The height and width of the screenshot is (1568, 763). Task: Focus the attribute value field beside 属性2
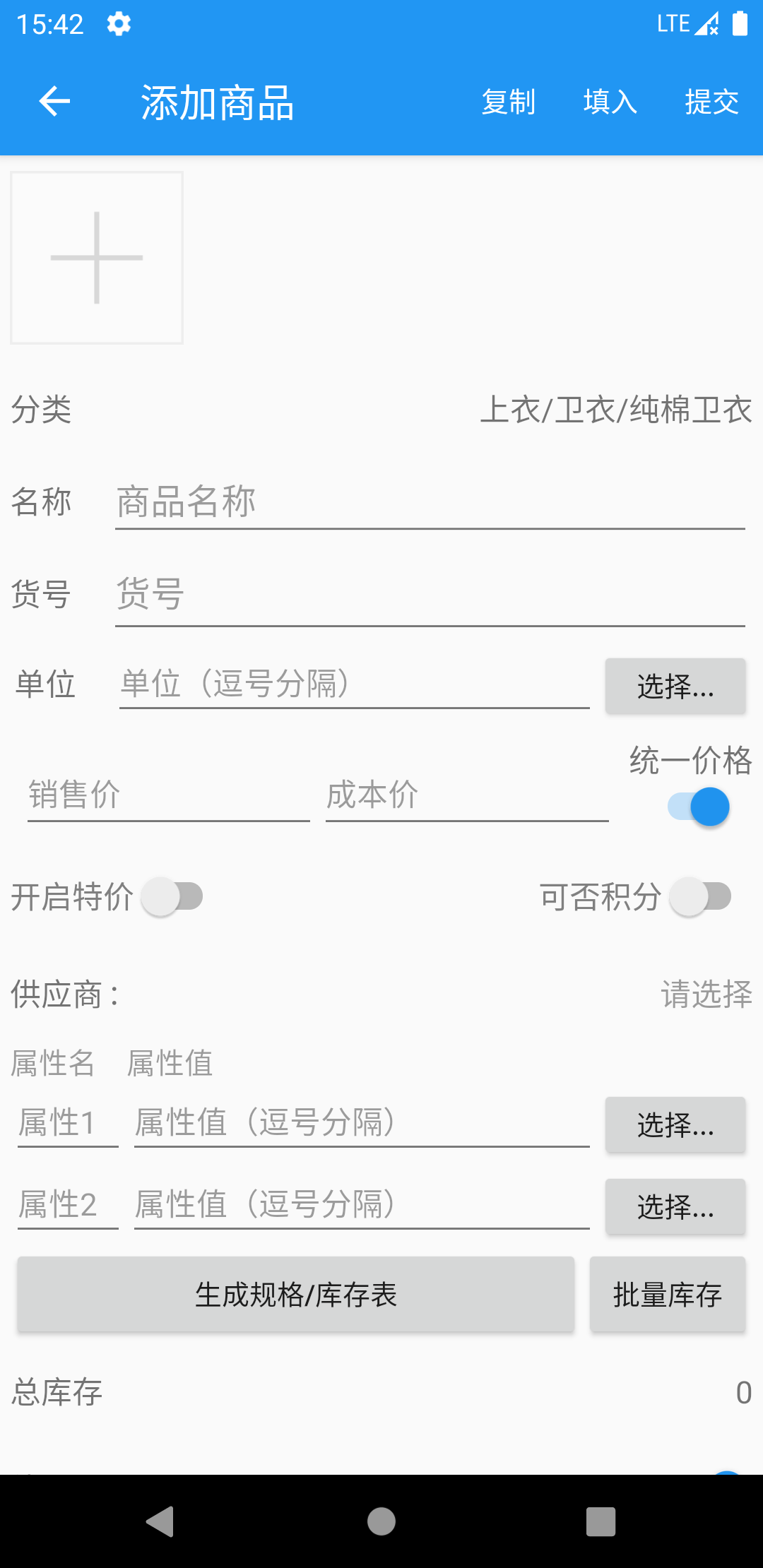pyautogui.click(x=361, y=1205)
